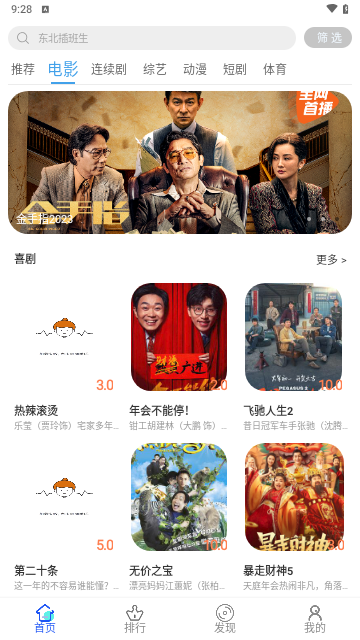
Task: Tap 首页 in bottom navigation
Action: pyautogui.click(x=45, y=619)
